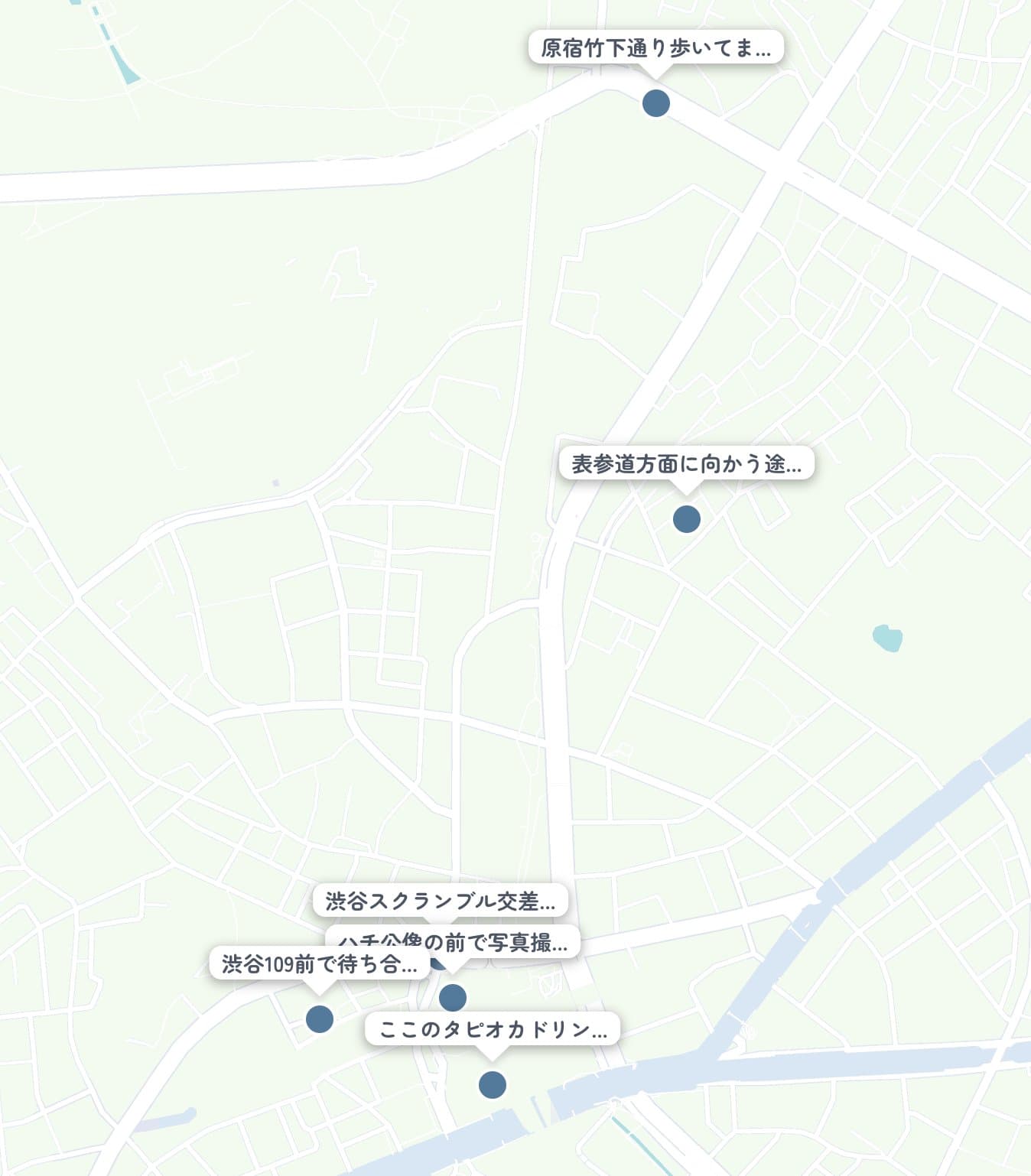Viewport: 1031px width, 1176px height.
Task: Click the ハチ公像 photo spot marker
Action: (x=454, y=996)
